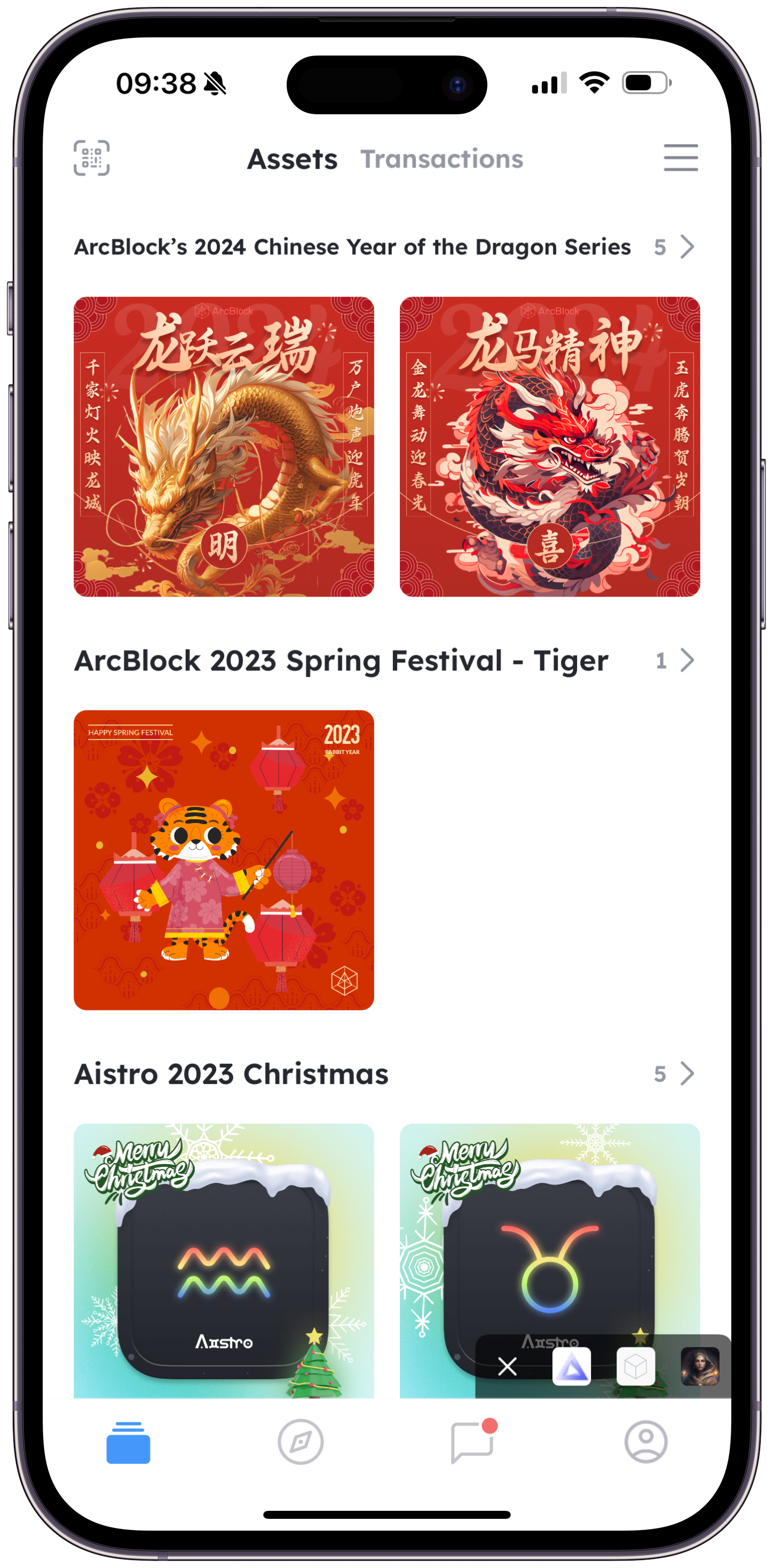Open the hamburger menu
Screen dimensions: 774x1568
pyautogui.click(x=680, y=158)
